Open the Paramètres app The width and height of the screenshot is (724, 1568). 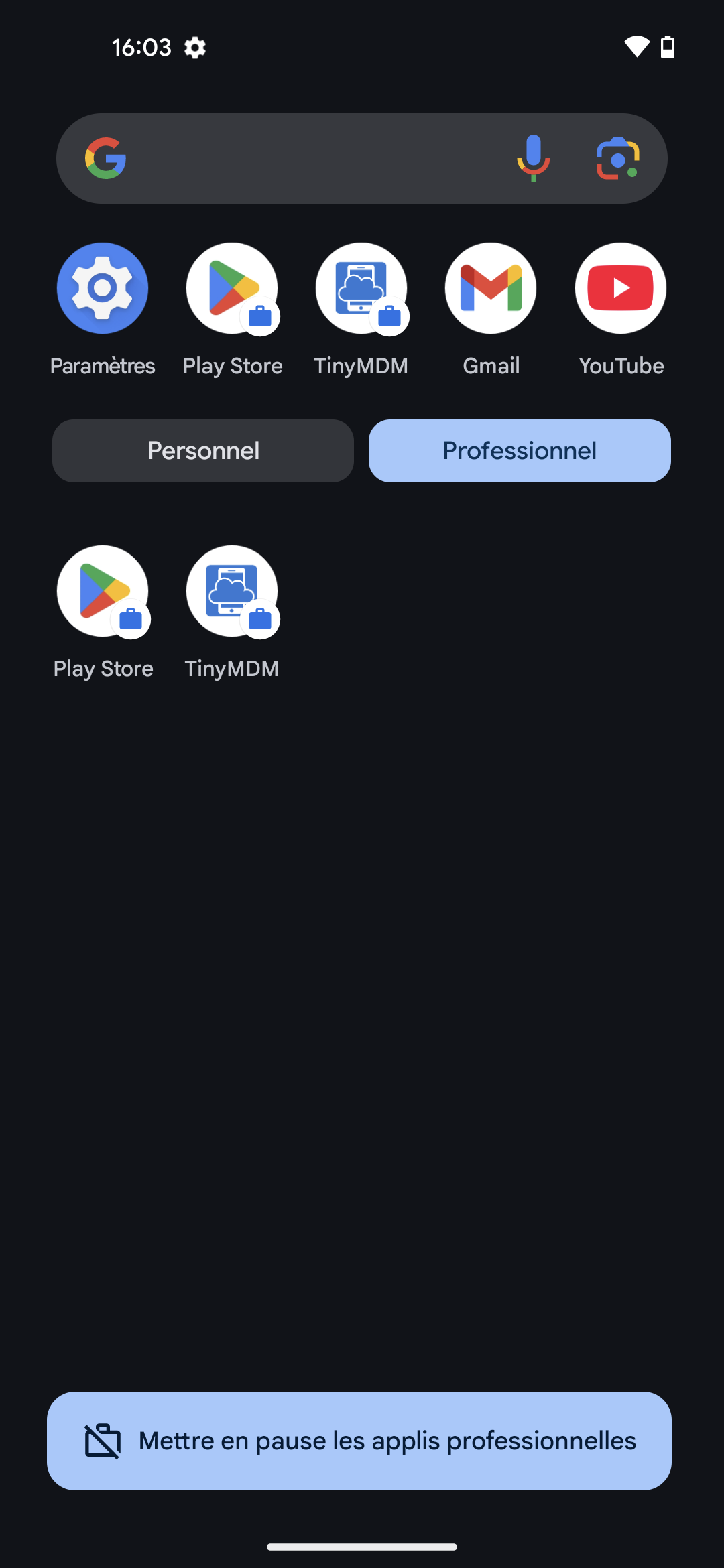[103, 289]
